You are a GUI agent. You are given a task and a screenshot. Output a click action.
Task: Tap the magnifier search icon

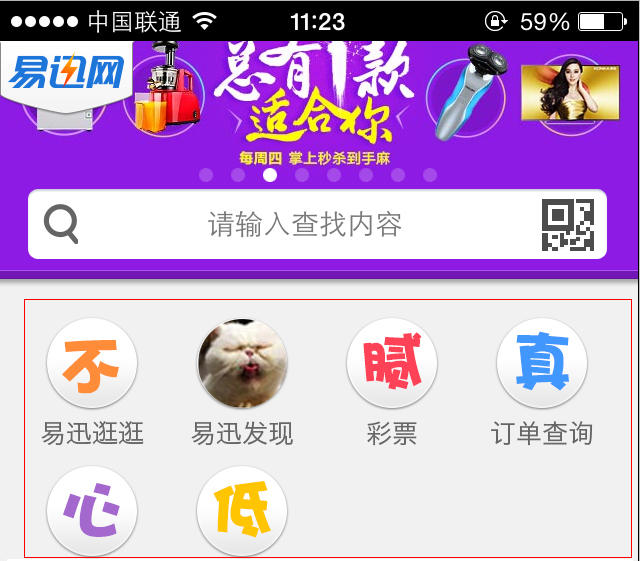(62, 224)
